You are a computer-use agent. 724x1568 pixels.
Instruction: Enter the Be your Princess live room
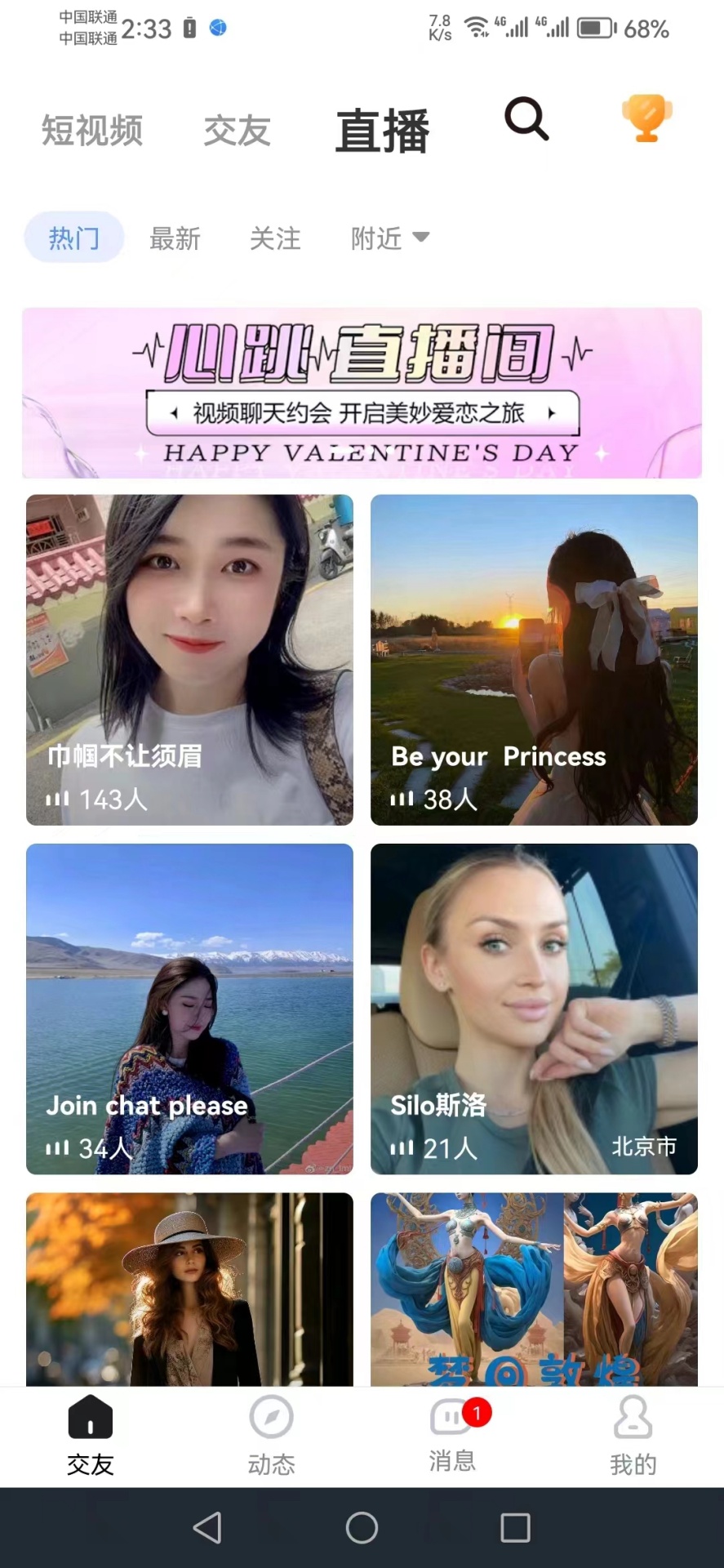coord(534,659)
